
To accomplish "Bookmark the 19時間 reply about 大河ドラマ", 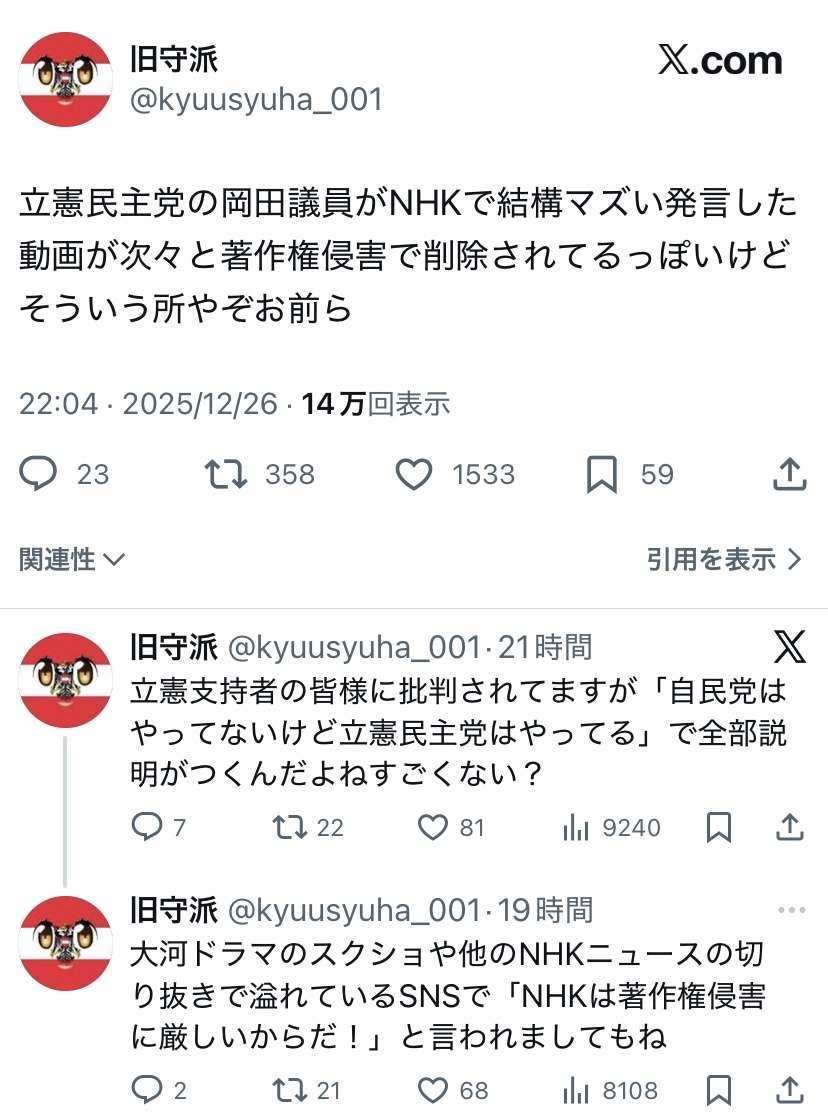I will [x=718, y=1090].
